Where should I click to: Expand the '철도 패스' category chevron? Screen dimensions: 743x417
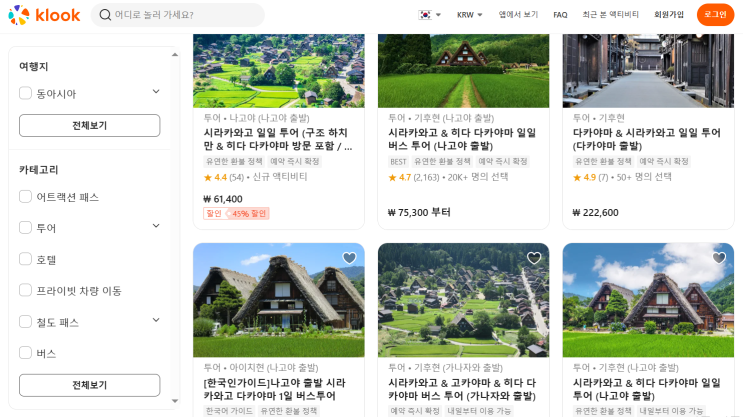(x=156, y=320)
